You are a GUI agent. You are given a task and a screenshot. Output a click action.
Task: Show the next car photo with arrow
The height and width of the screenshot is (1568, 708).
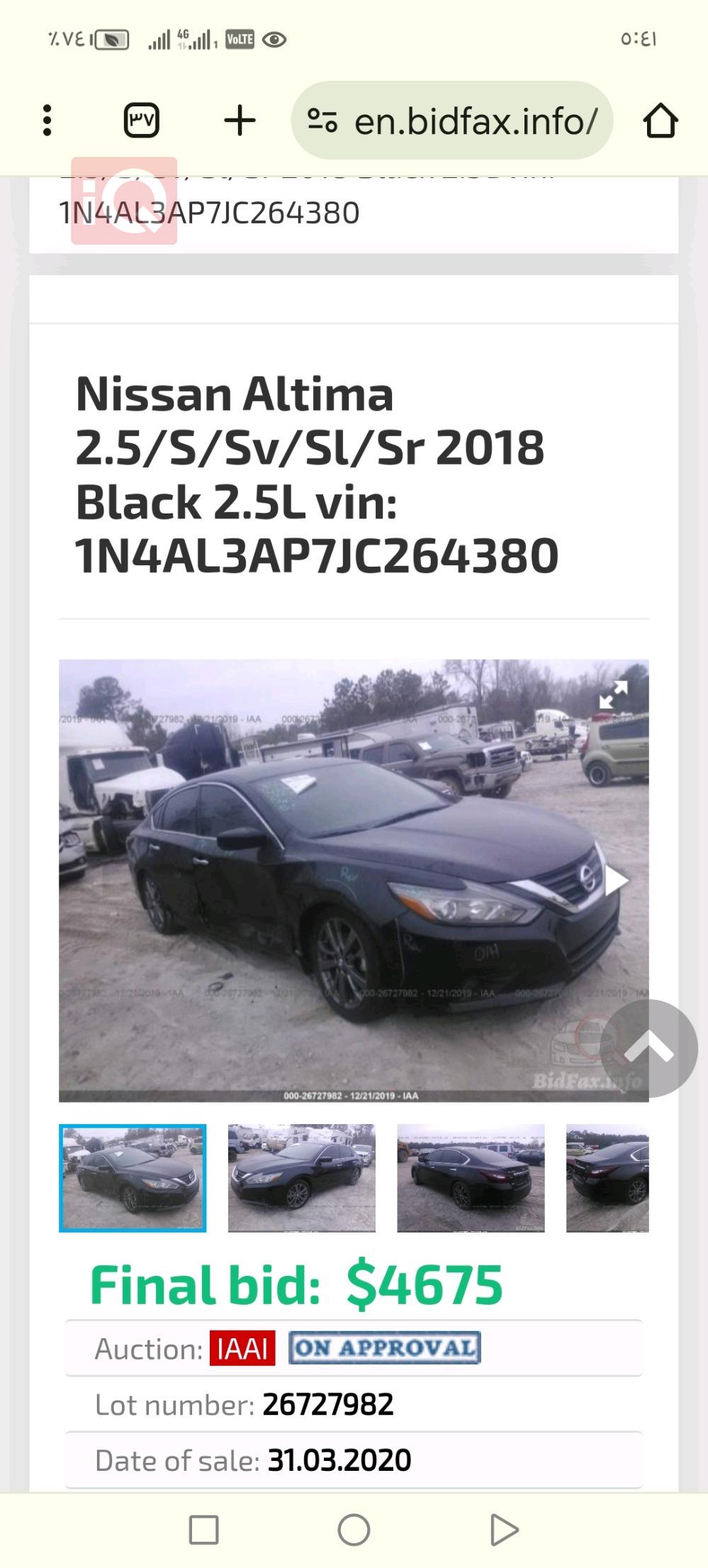pyautogui.click(x=615, y=881)
